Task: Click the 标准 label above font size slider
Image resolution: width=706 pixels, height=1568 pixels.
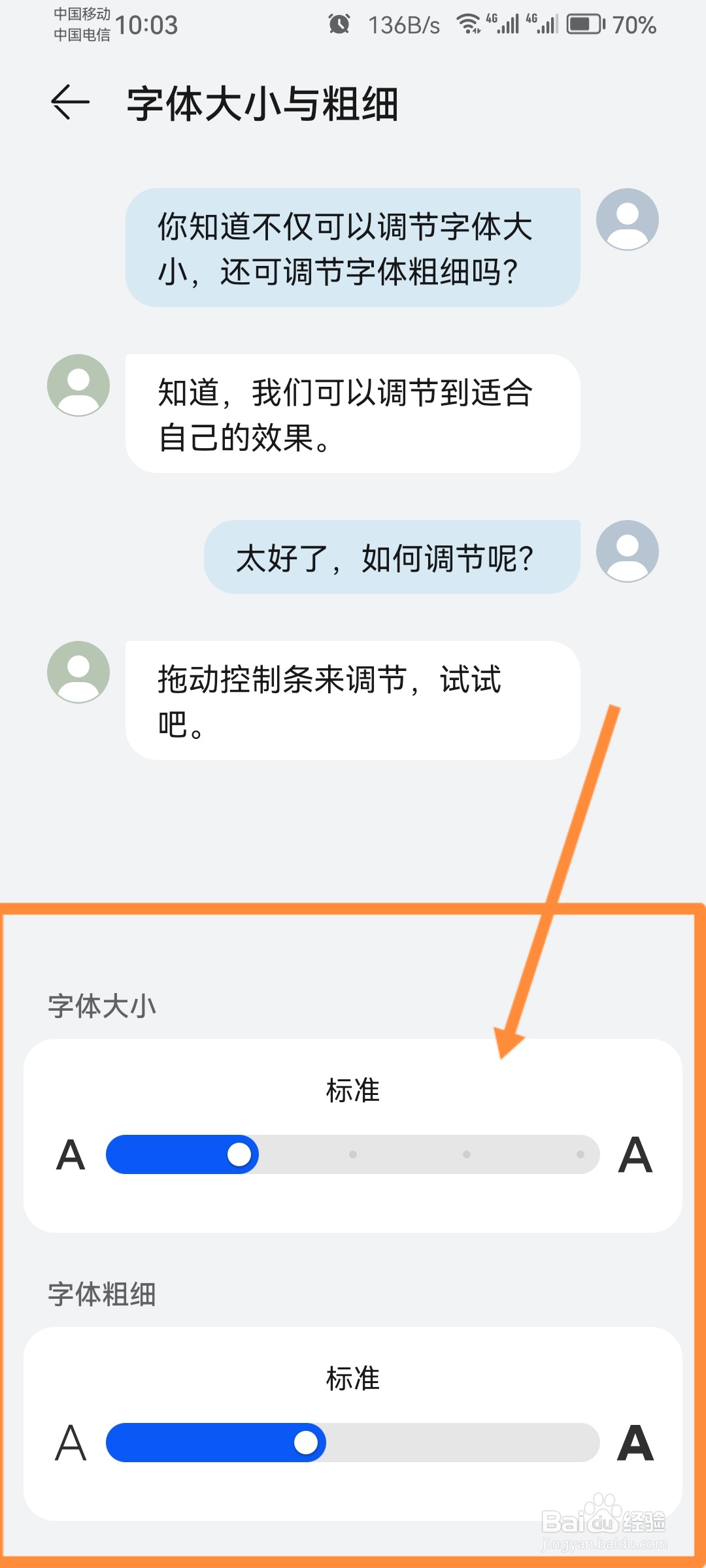Action: point(352,1090)
